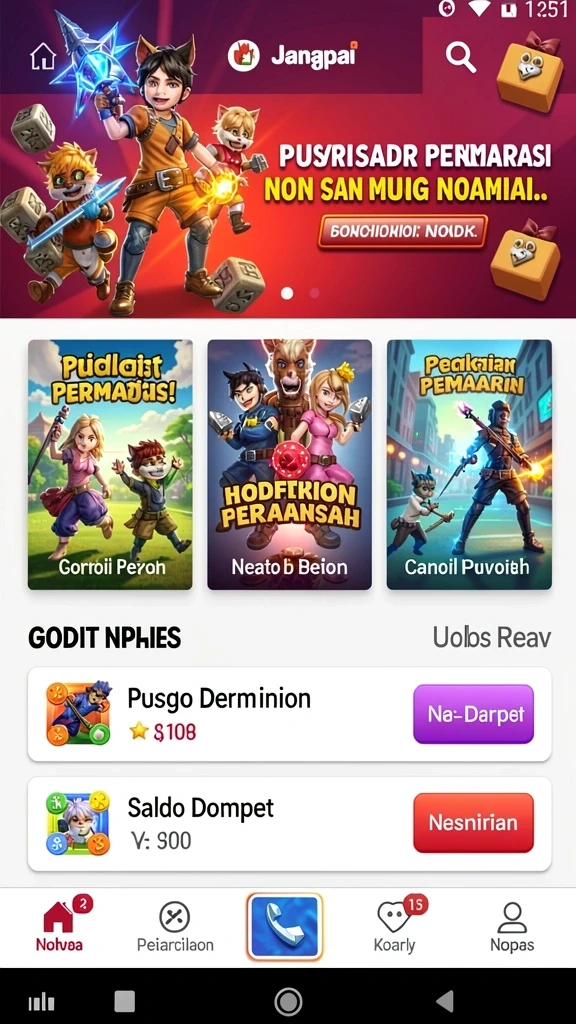Open the Neato b Beion game card
This screenshot has width=576, height=1024.
point(289,464)
